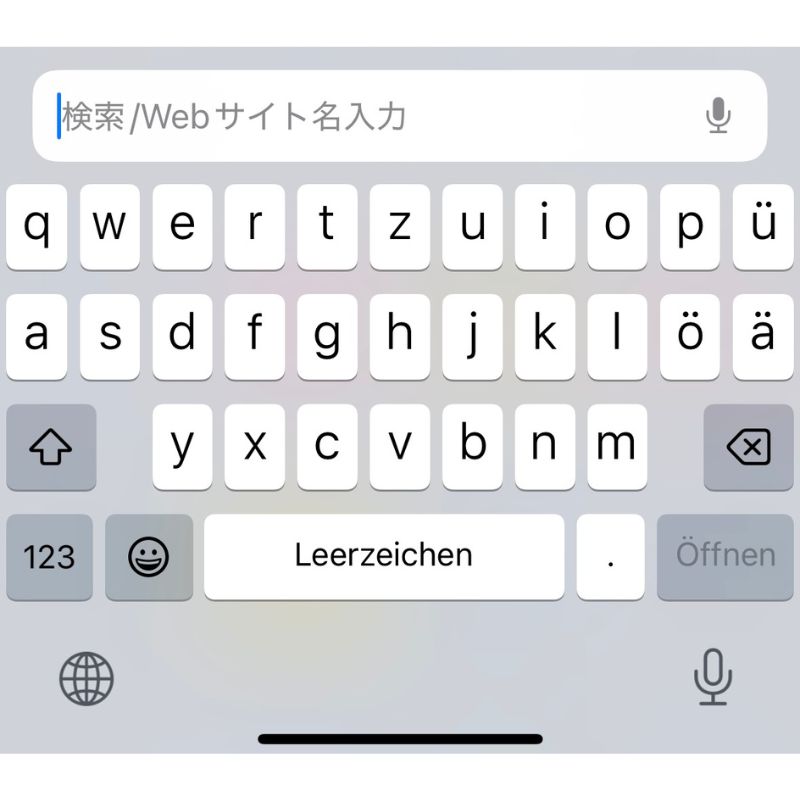This screenshot has width=800, height=800.
Task: Type the letter ö
Action: (690, 336)
